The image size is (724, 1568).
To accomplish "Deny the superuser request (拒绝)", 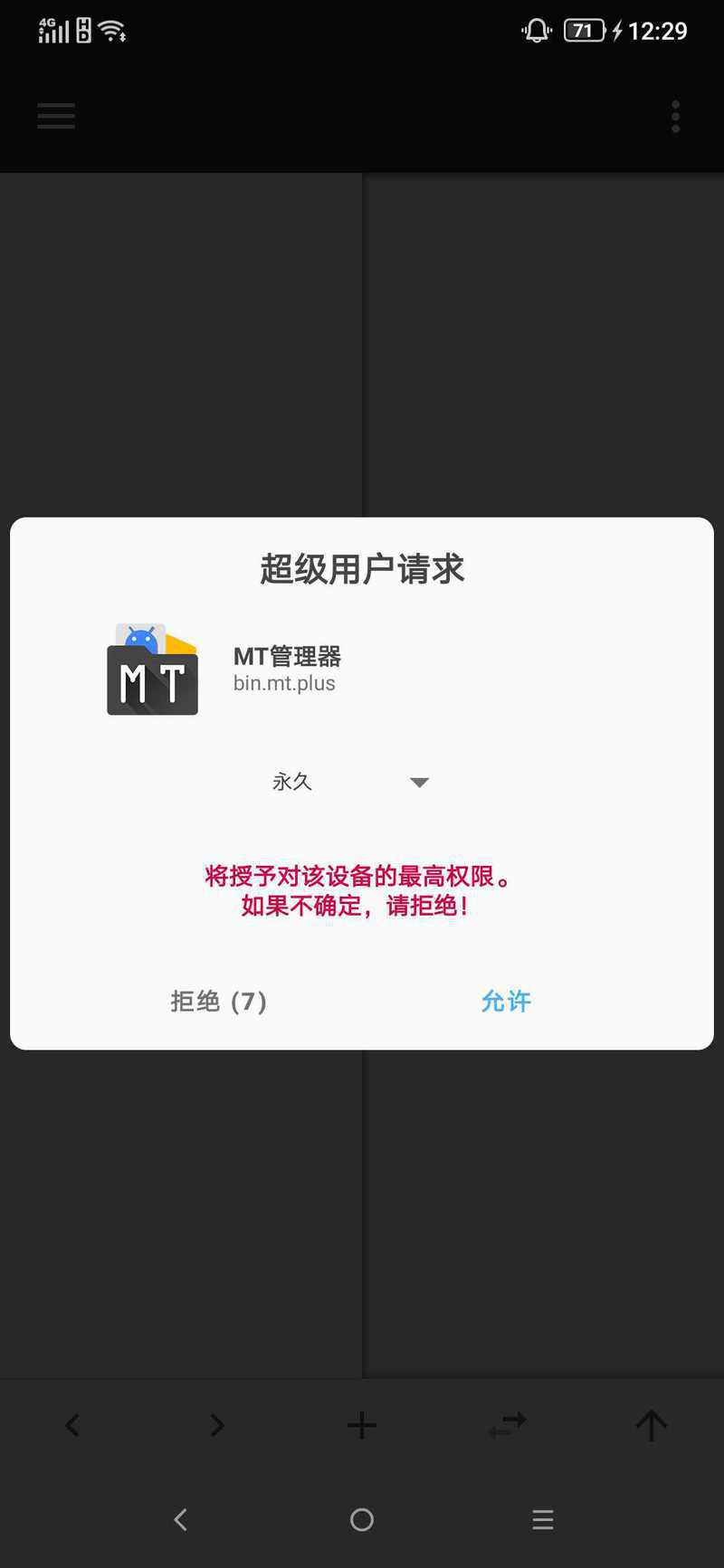I will point(219,1001).
